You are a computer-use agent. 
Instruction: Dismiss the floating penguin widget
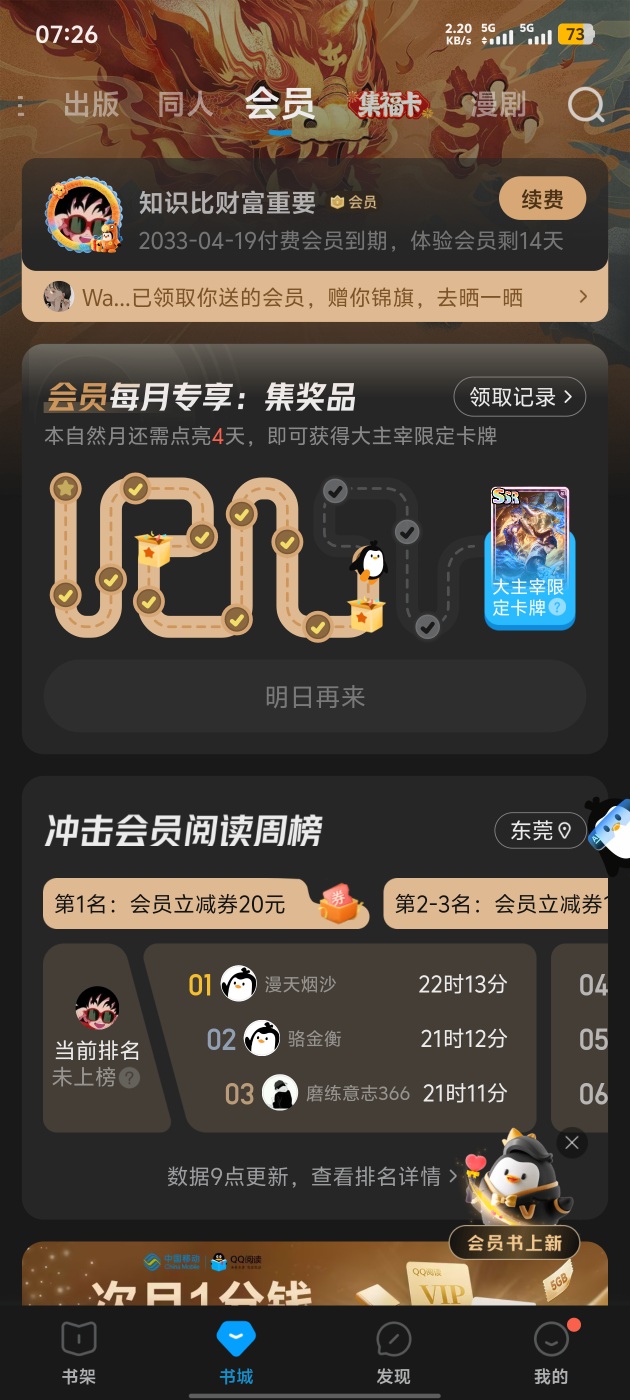tap(572, 1142)
